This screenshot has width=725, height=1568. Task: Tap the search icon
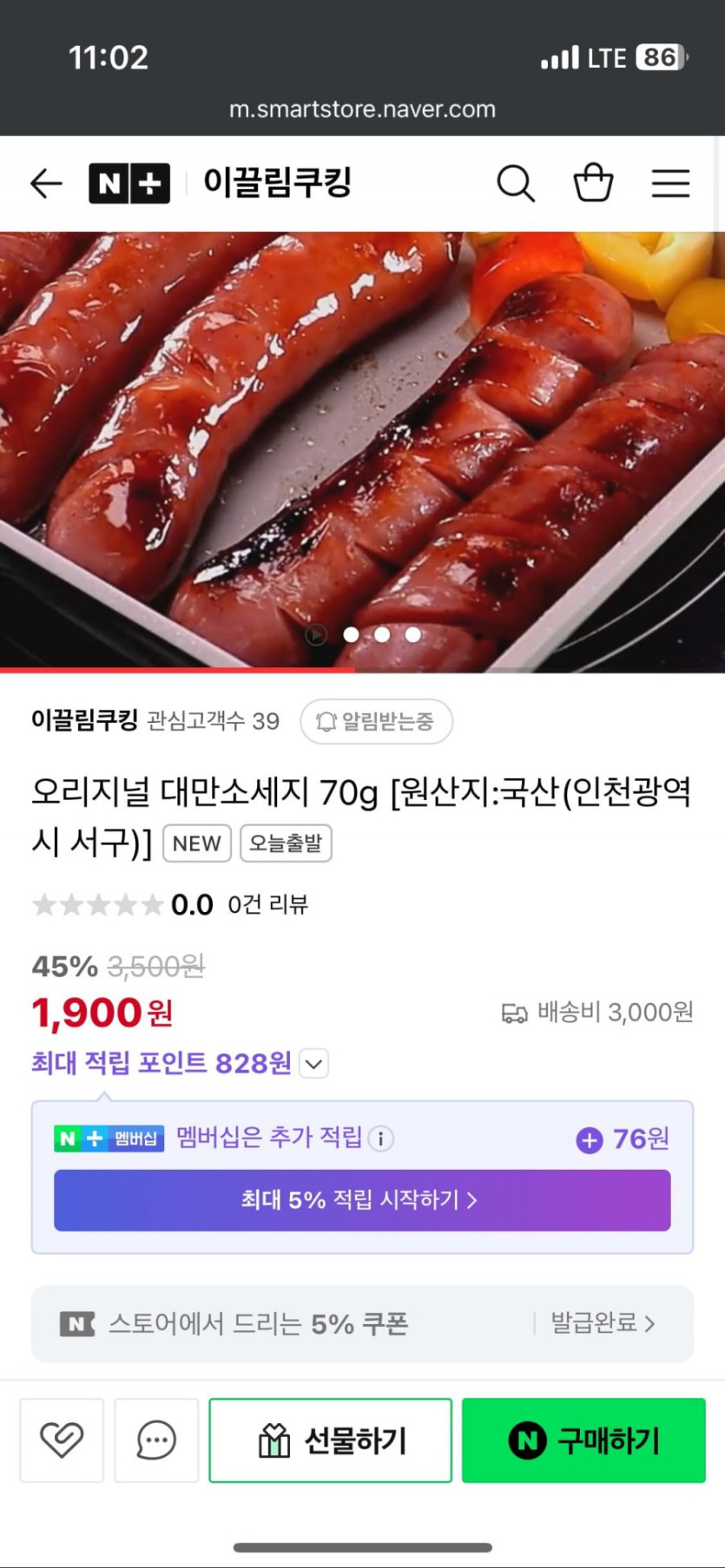click(x=516, y=182)
